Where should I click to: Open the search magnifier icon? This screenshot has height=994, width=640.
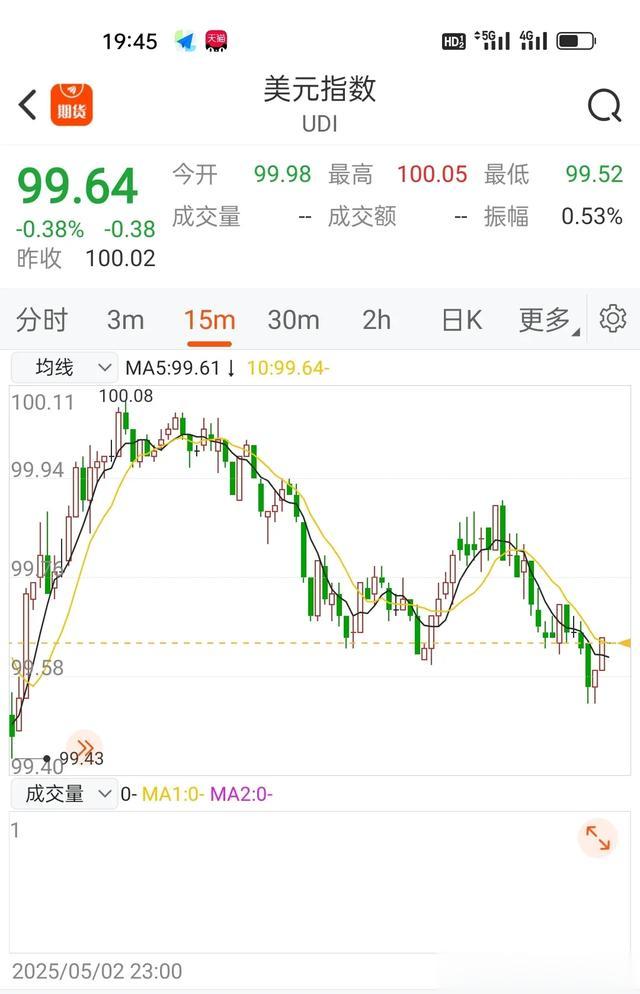(x=604, y=105)
